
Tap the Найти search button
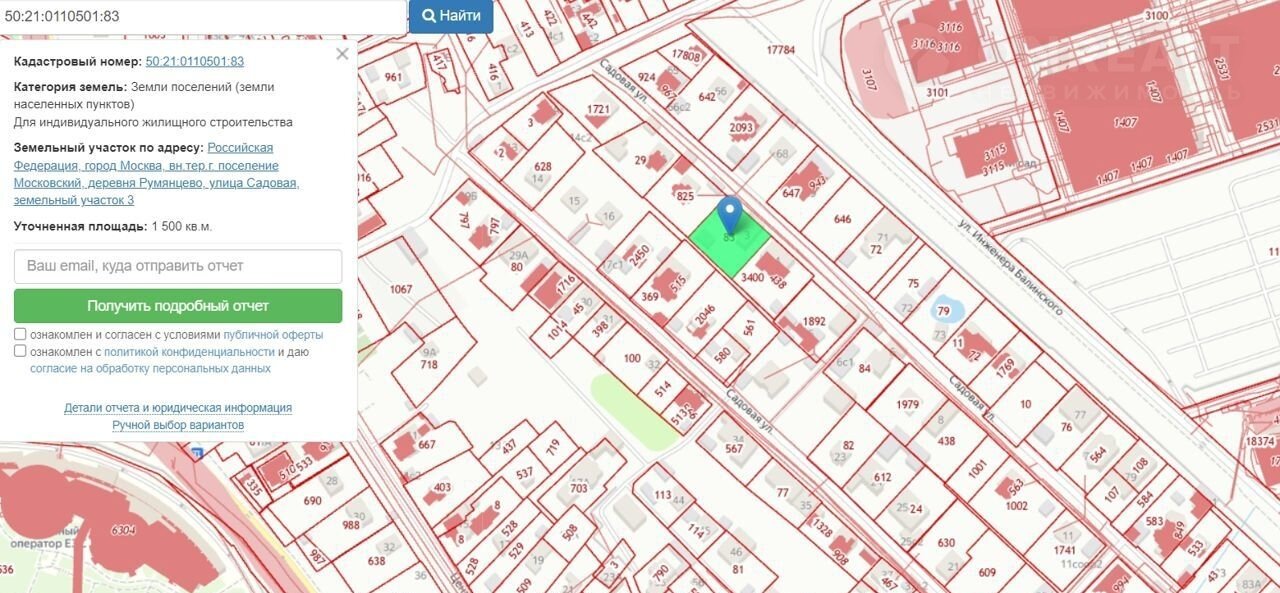(x=451, y=16)
